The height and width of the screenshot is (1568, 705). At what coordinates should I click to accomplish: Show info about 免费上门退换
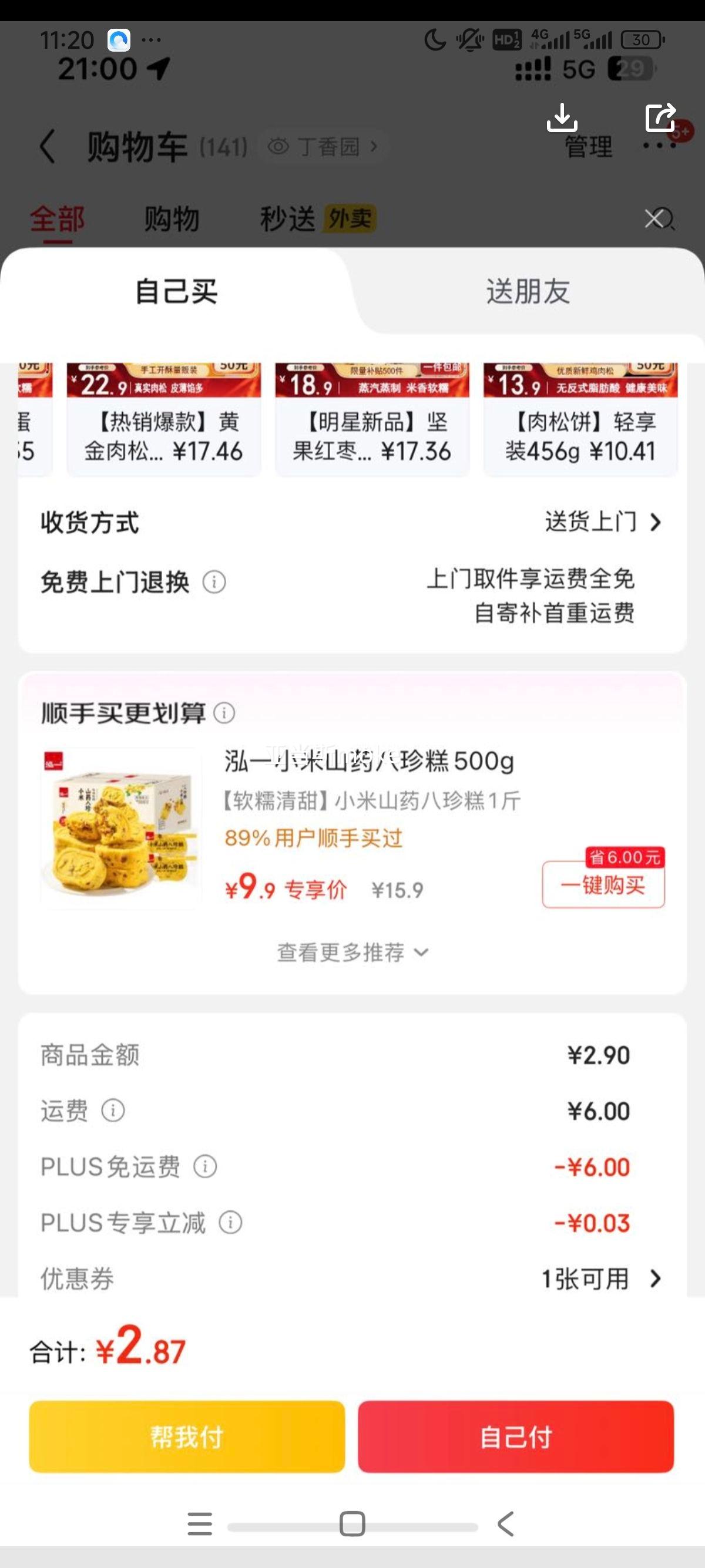[x=214, y=583]
